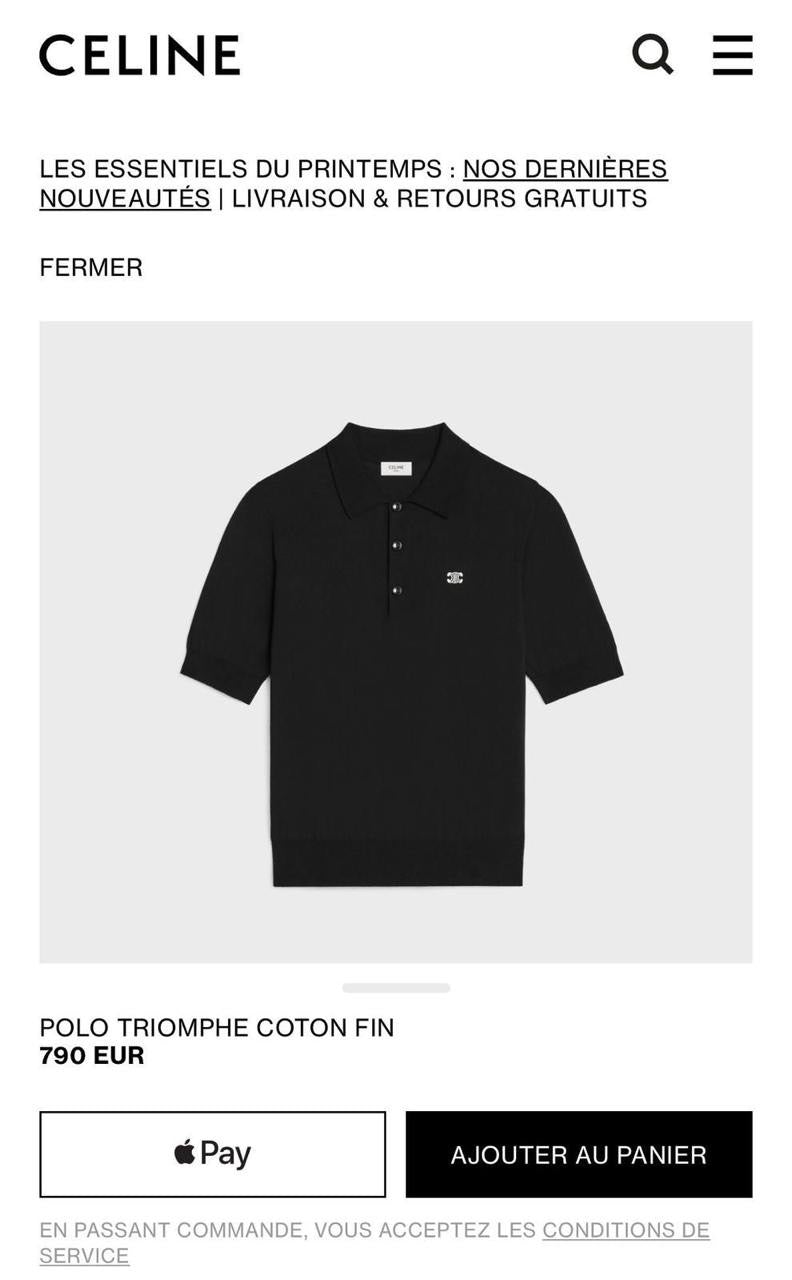
Task: Open the Nos Dernières Nouveautés link
Action: click(x=564, y=169)
